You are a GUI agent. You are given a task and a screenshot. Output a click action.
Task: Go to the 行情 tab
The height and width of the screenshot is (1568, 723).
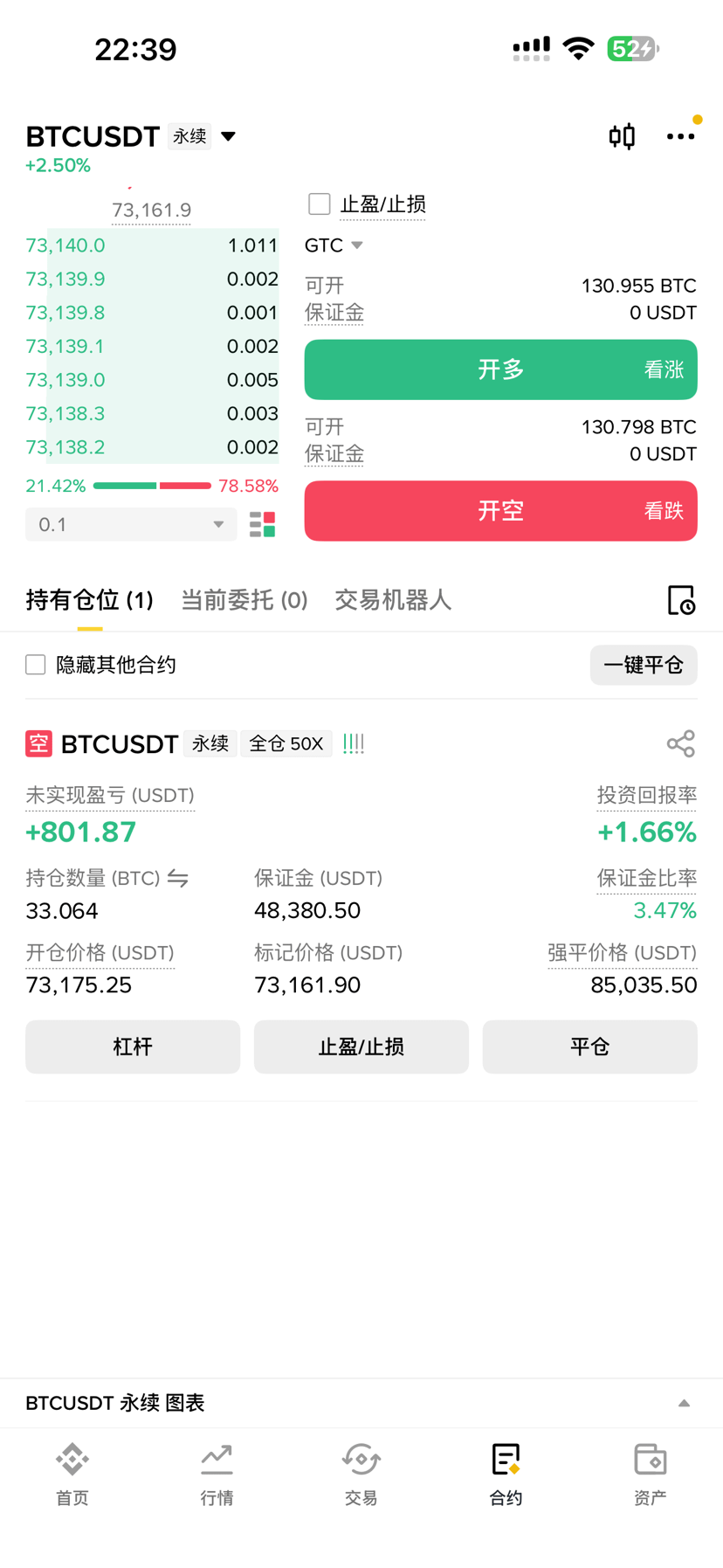(217, 1475)
